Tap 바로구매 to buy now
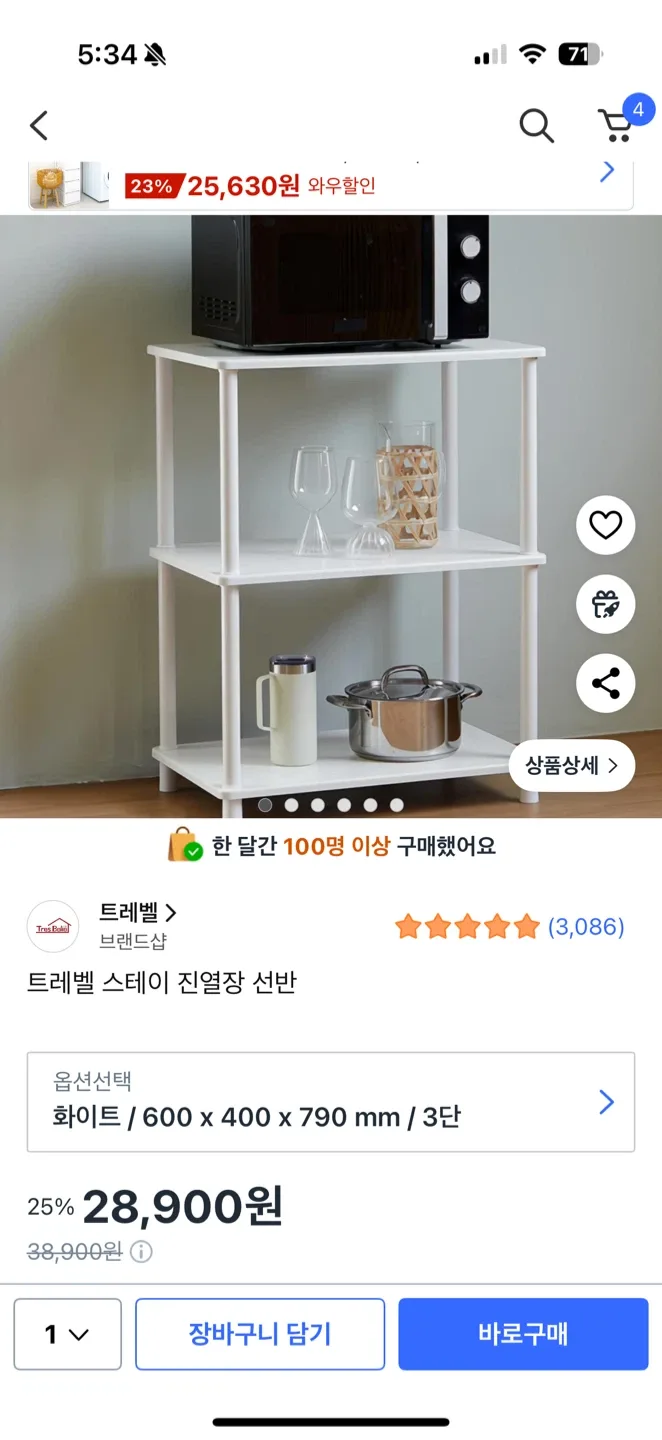 [x=523, y=1334]
